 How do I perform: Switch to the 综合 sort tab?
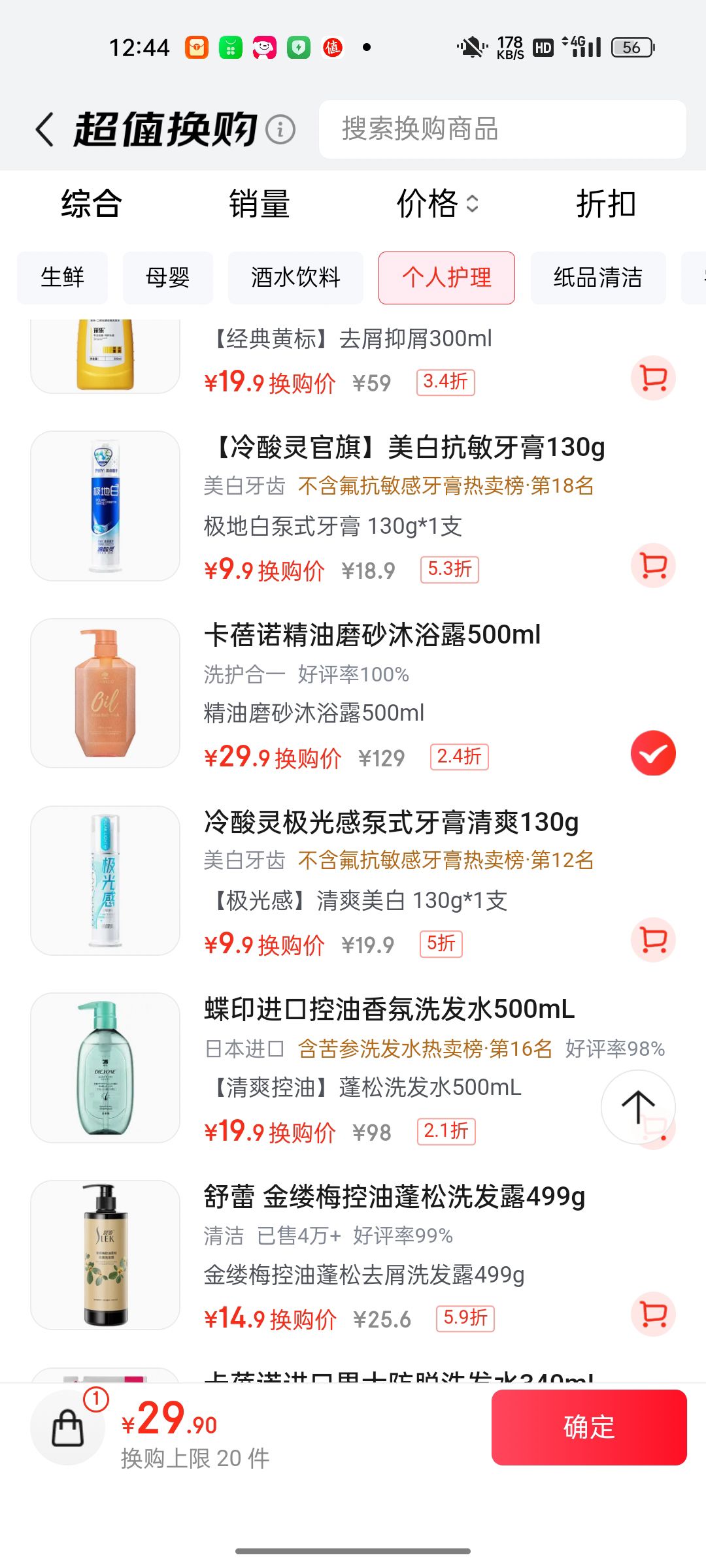pyautogui.click(x=92, y=204)
